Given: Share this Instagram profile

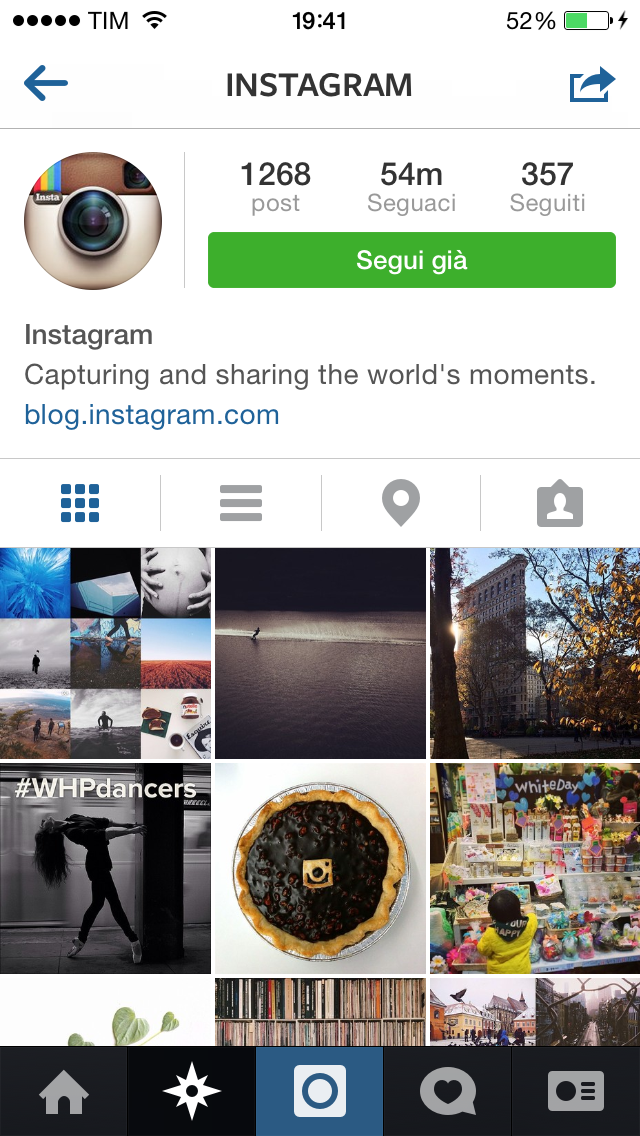Looking at the screenshot, I should [x=592, y=84].
